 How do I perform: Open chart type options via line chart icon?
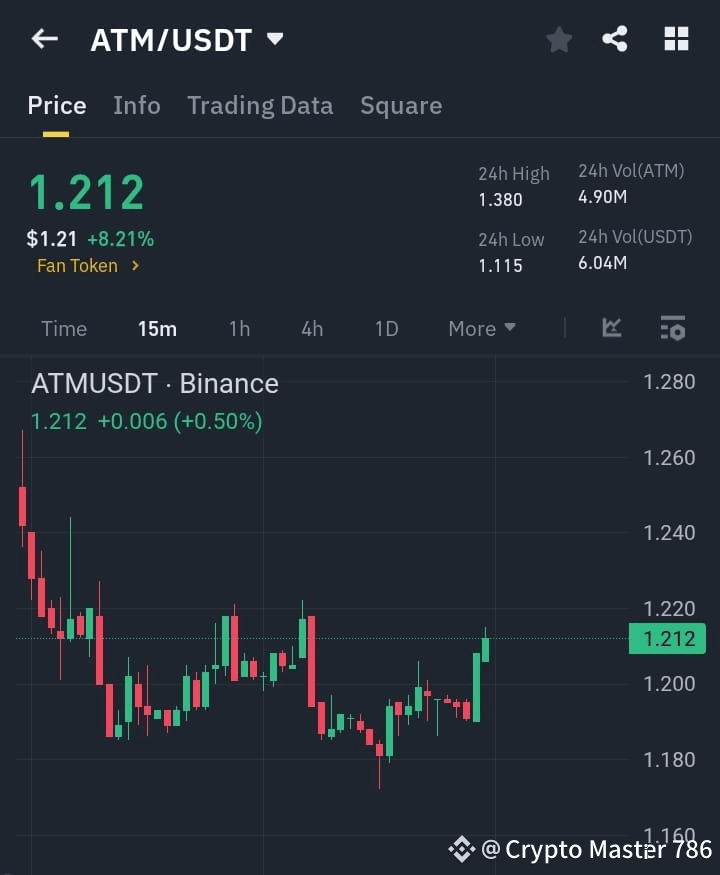coord(611,328)
